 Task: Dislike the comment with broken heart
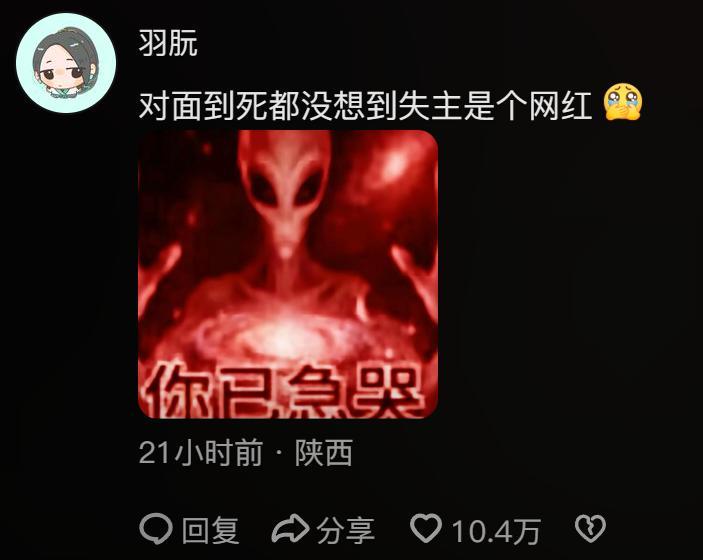click(x=590, y=529)
